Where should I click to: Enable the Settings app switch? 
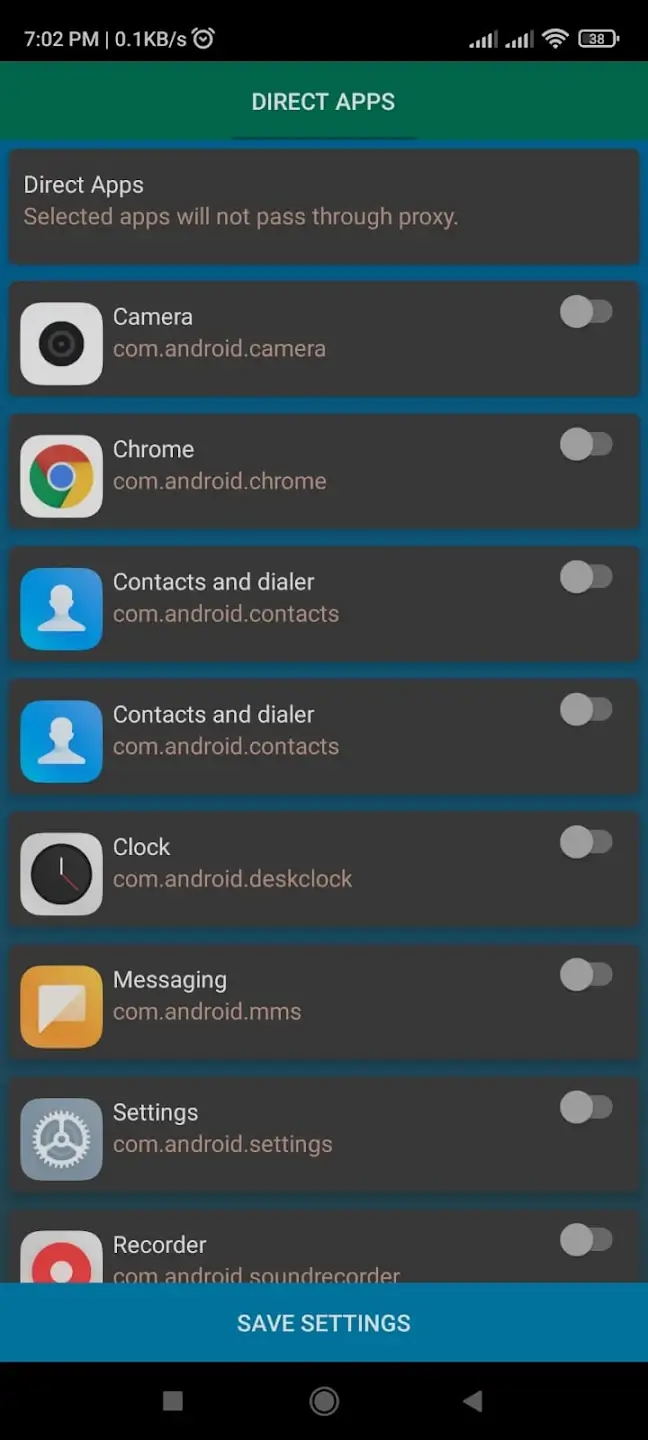pos(586,1107)
